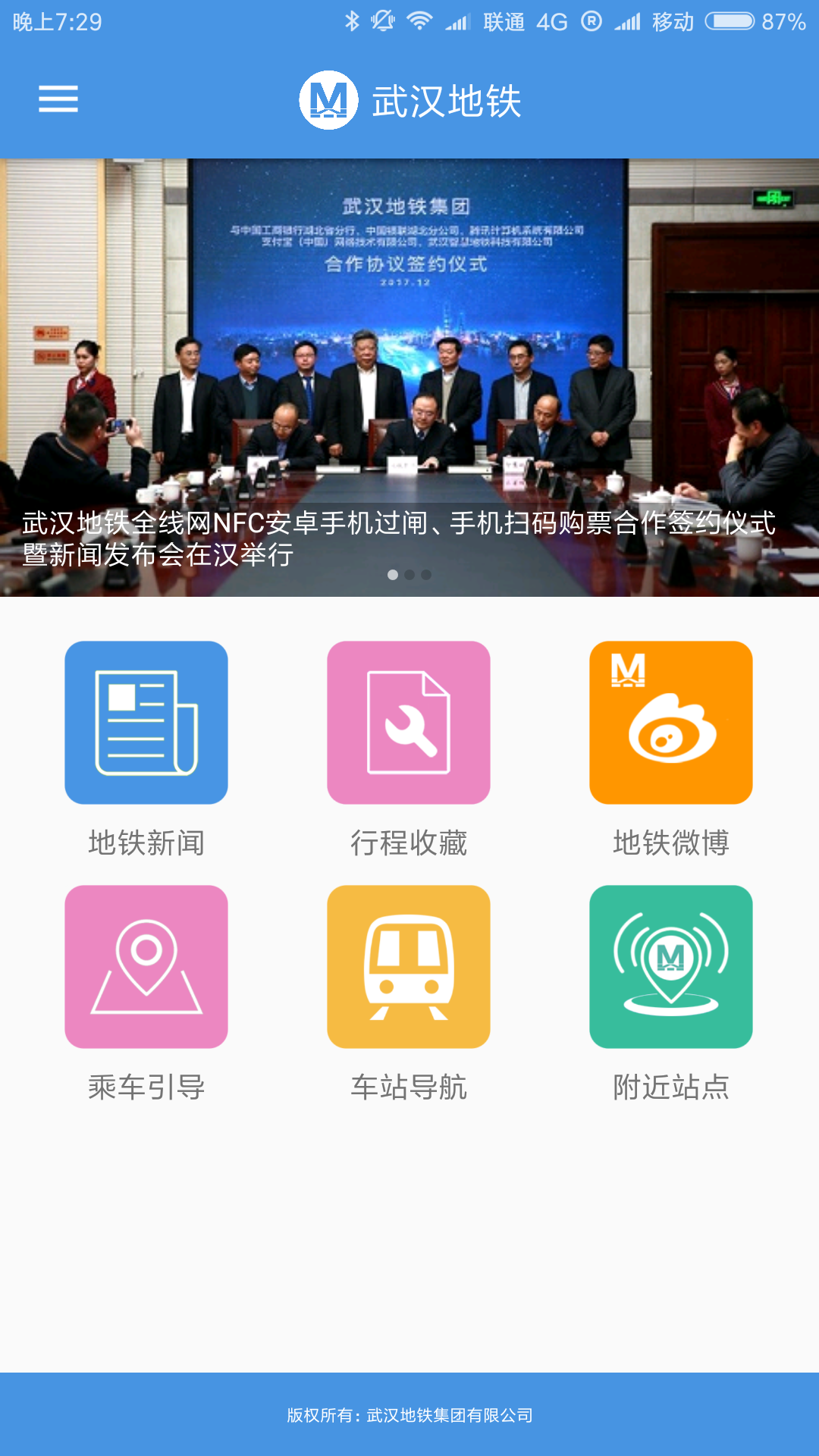
Task: Select the first carousel dot
Action: 392,576
